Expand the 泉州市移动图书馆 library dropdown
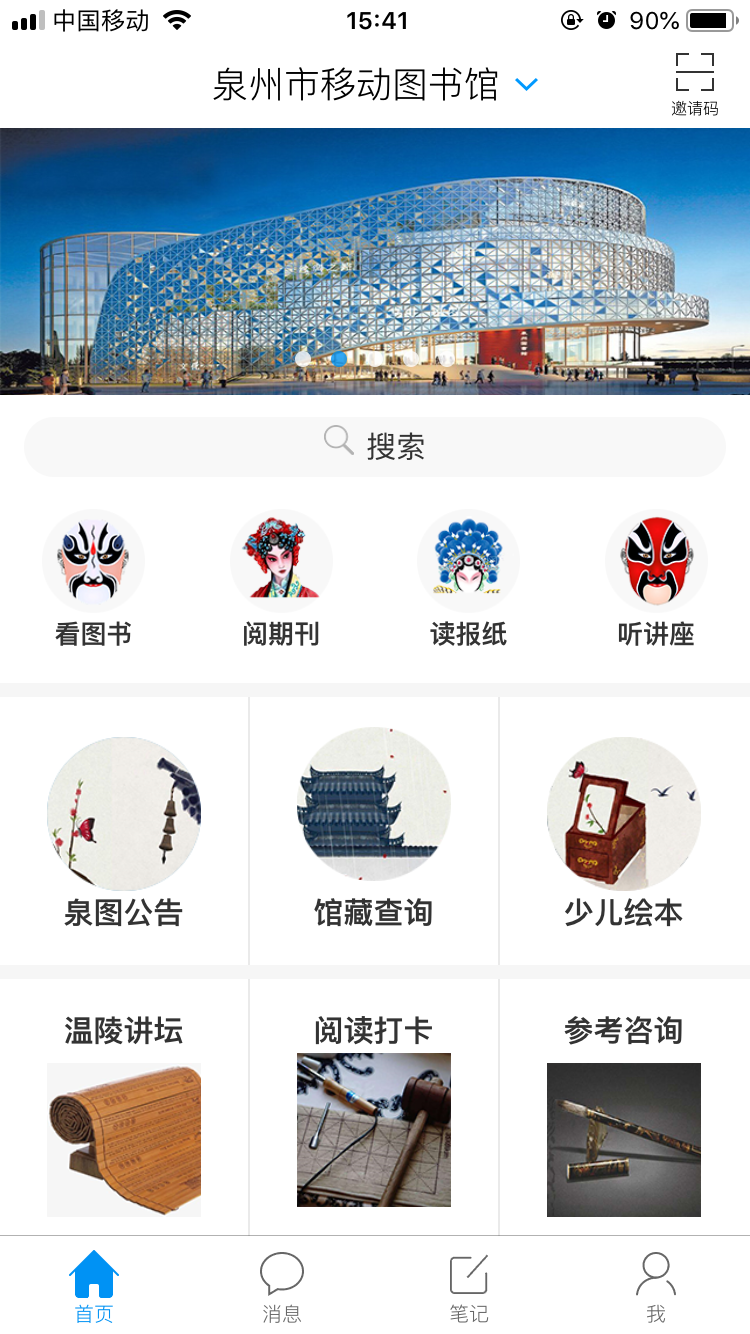Screen dimensions: 750x1334 526,85
